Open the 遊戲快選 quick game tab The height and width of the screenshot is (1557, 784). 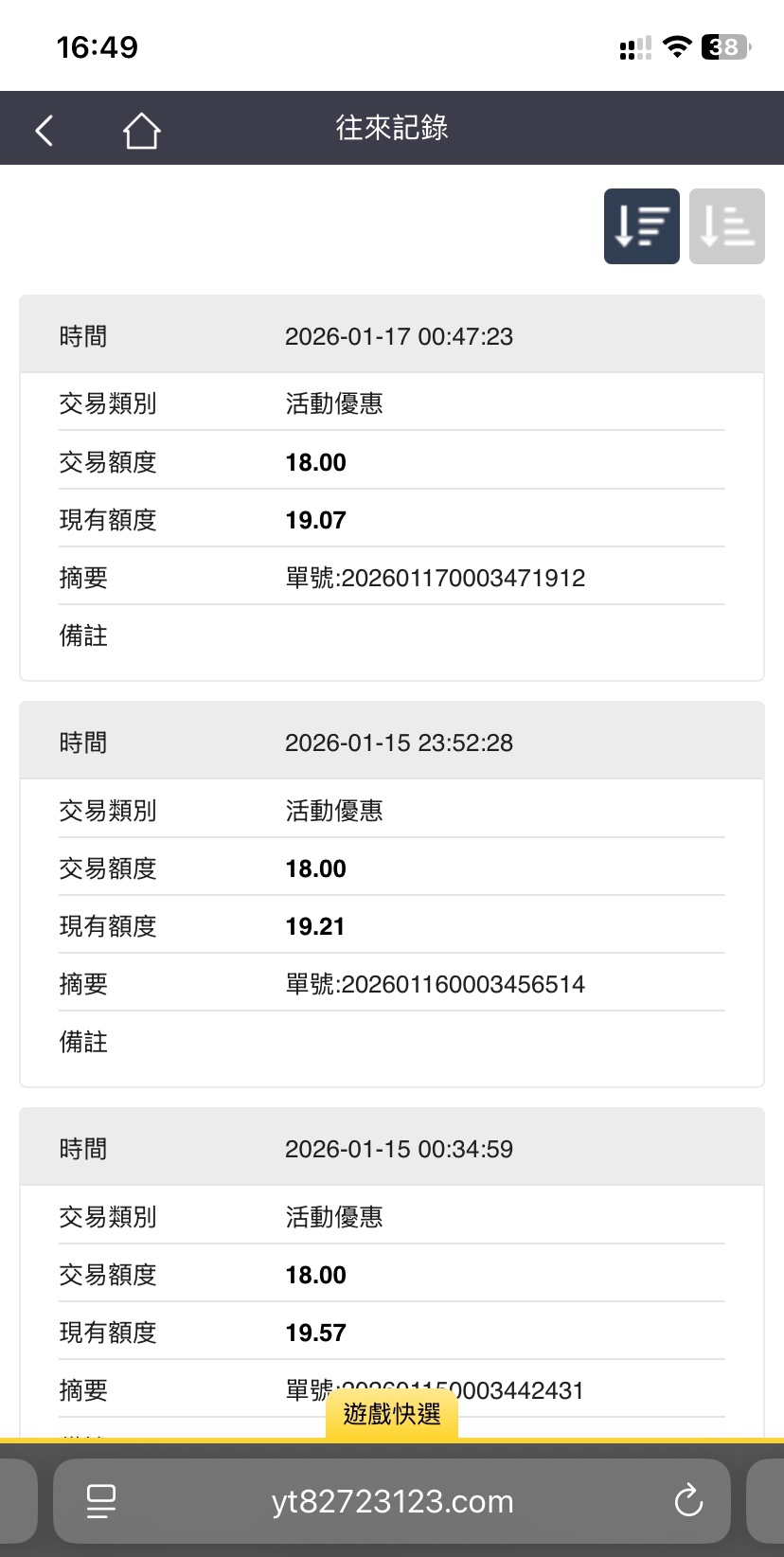(x=392, y=1415)
